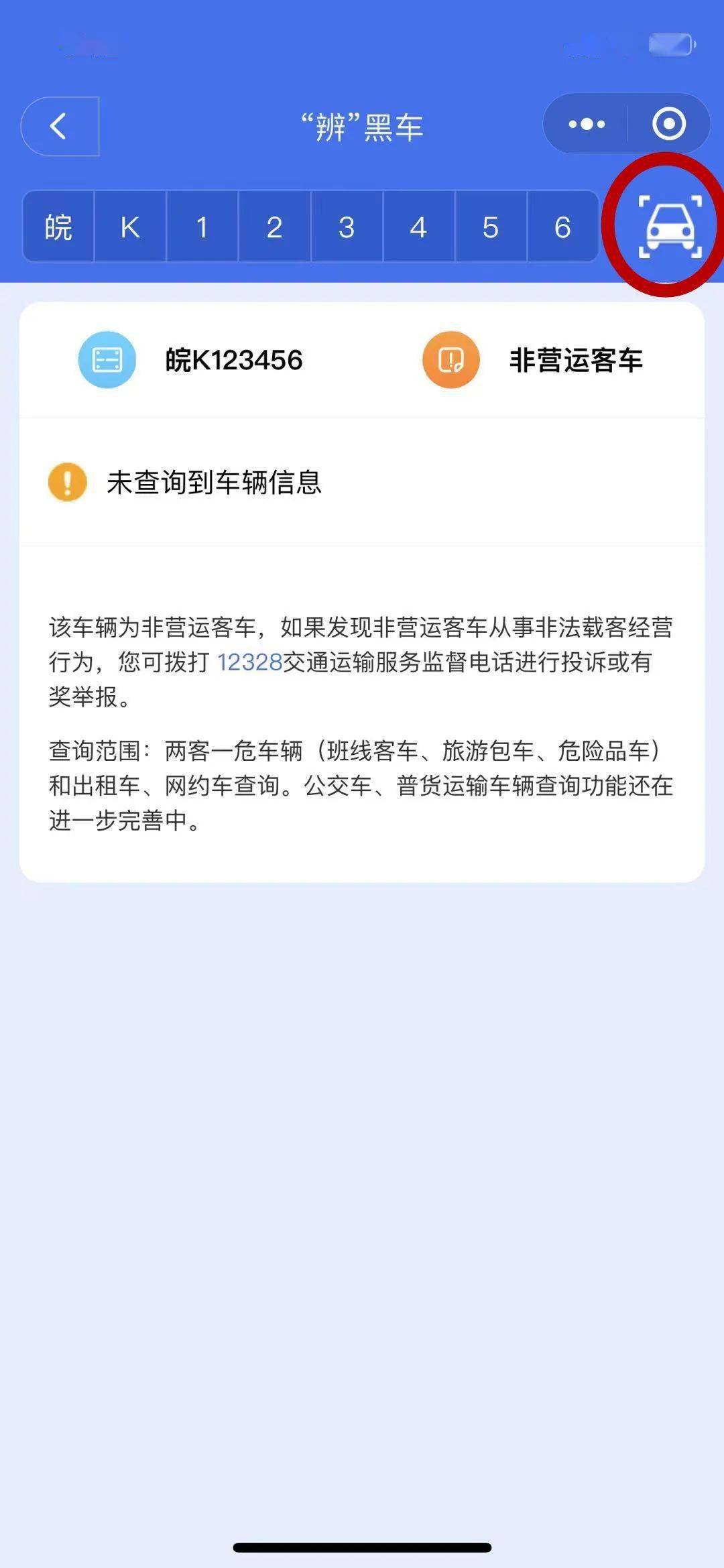
Task: Tap plate digit box showing 6
Action: click(563, 227)
